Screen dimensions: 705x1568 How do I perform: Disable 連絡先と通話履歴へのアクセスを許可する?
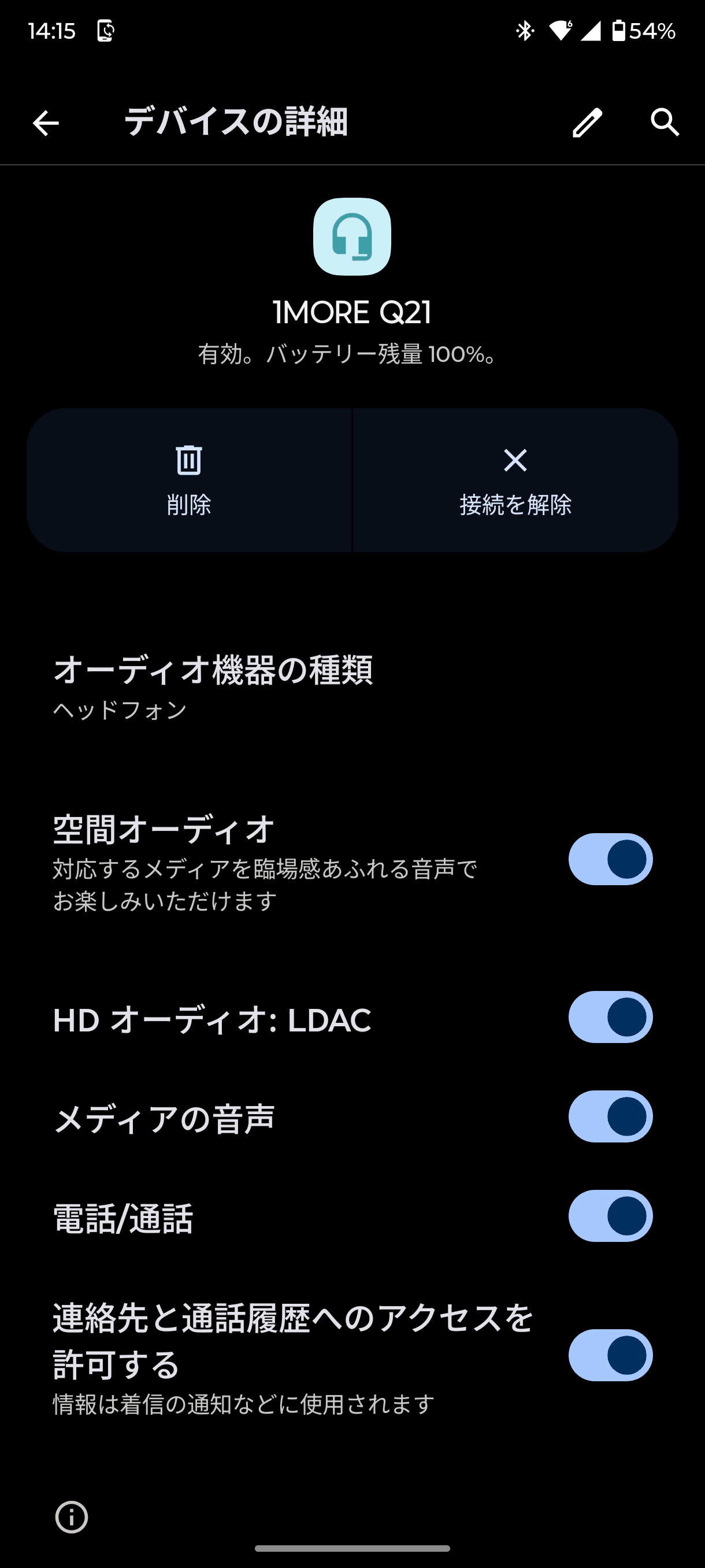[x=610, y=1355]
